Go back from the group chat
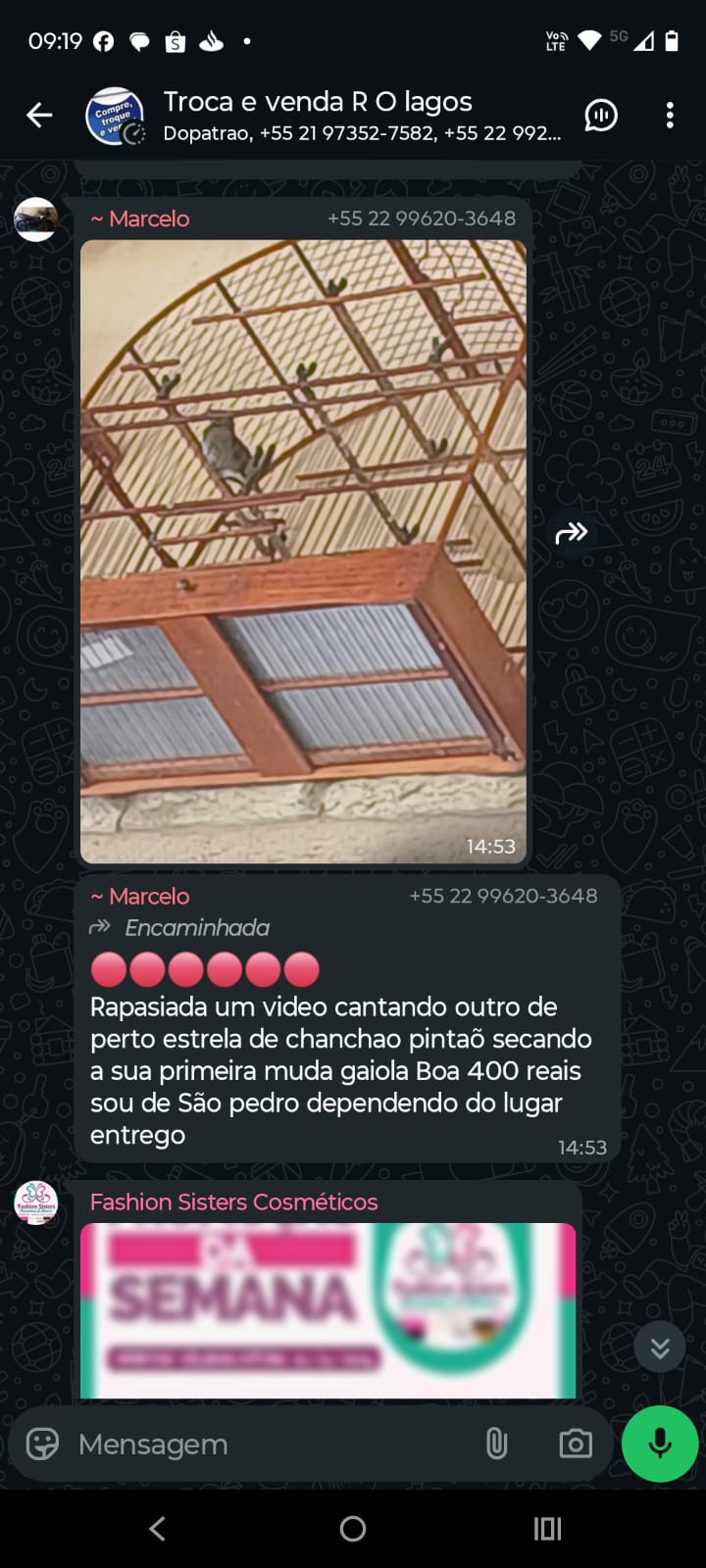 tap(39, 116)
